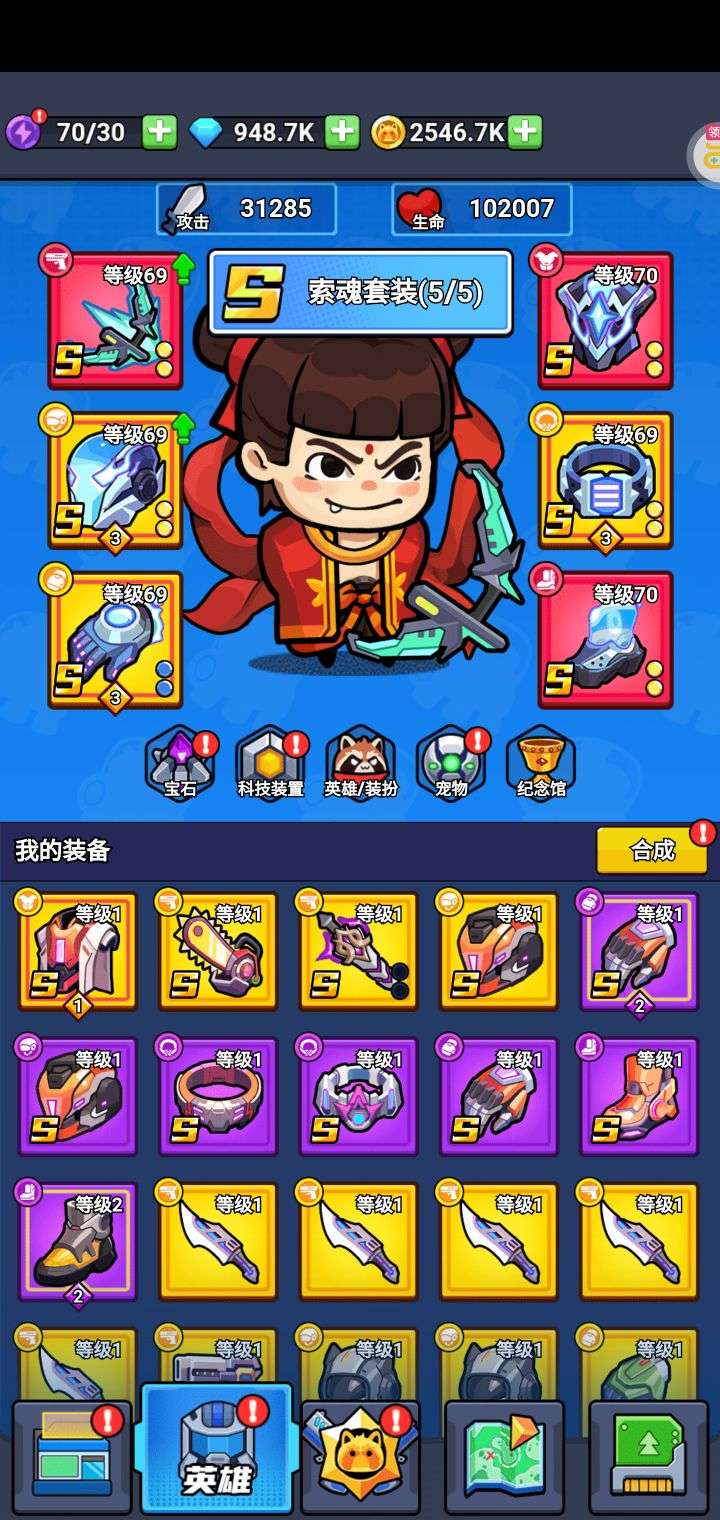Open the 英雄/装扮 hero costume menu

click(360, 764)
